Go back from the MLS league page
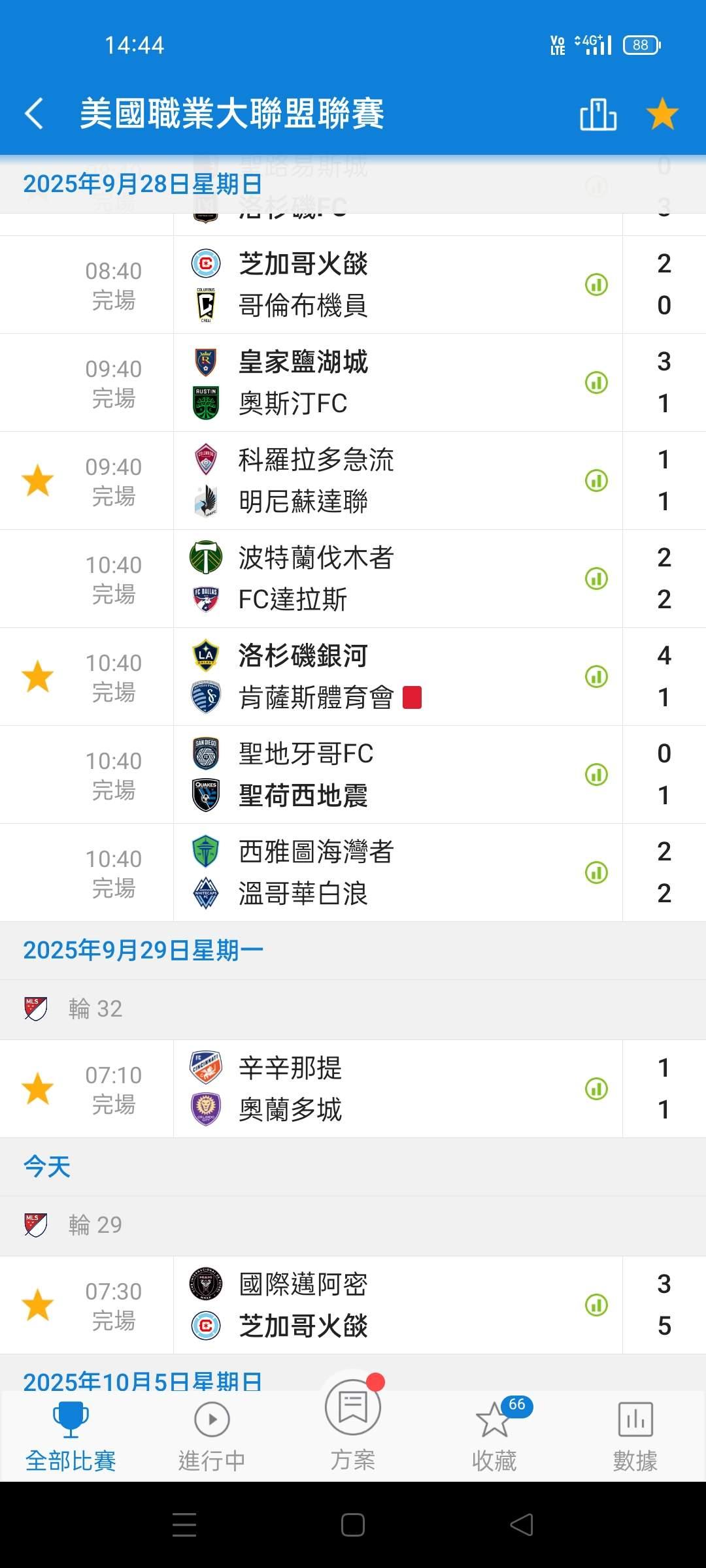 point(34,114)
